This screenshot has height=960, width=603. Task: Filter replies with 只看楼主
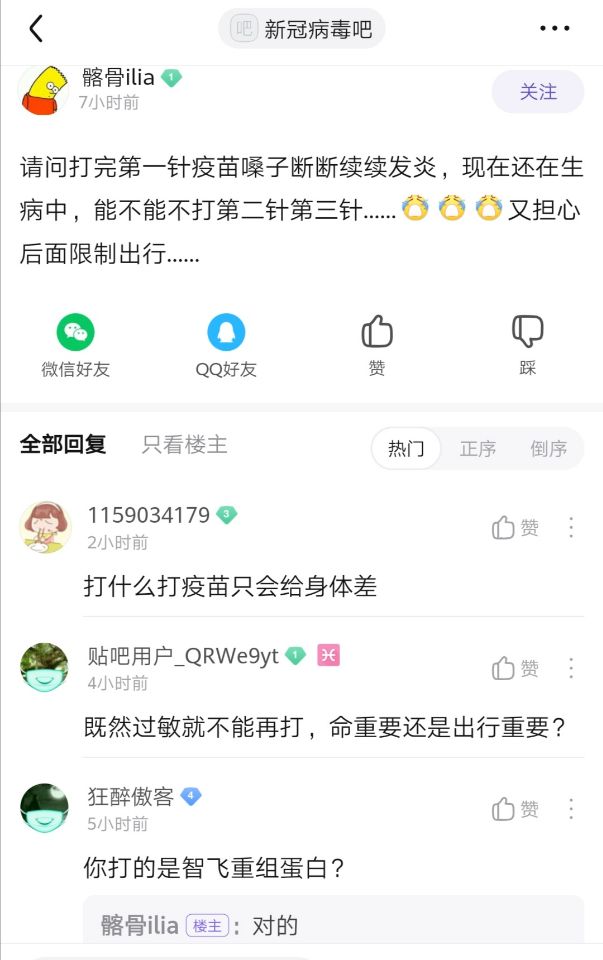click(x=185, y=445)
